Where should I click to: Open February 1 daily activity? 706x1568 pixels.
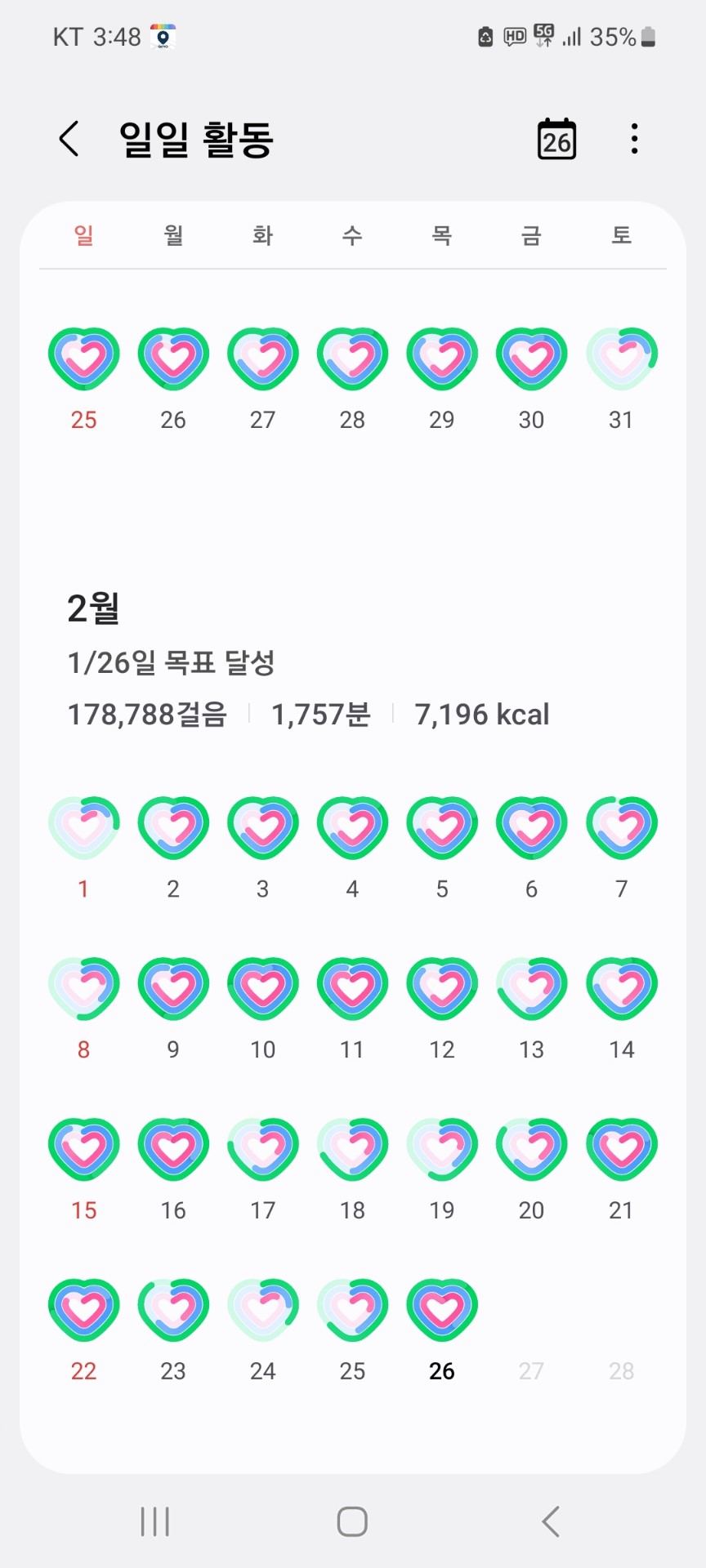(83, 827)
